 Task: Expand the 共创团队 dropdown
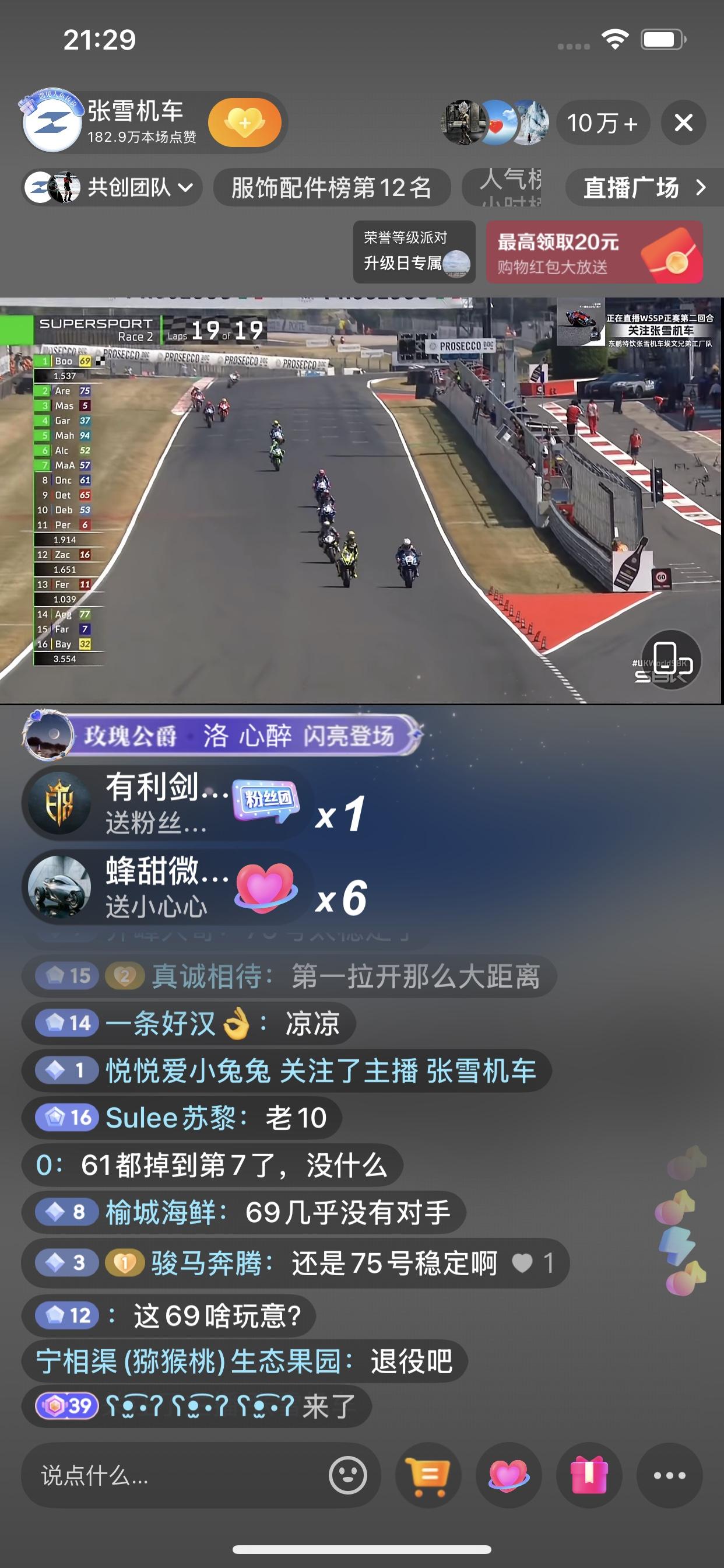tap(113, 187)
